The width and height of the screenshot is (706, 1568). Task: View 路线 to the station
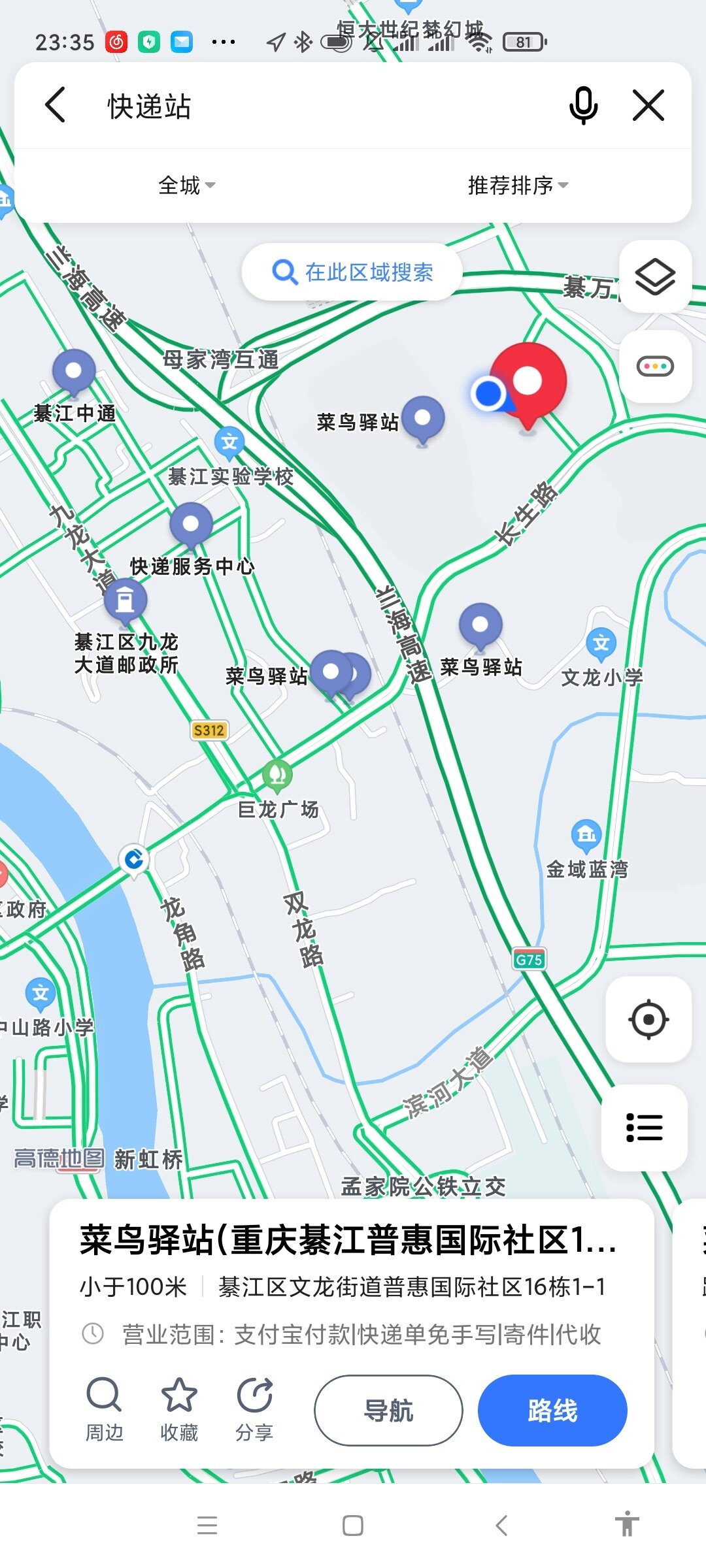[x=552, y=1411]
